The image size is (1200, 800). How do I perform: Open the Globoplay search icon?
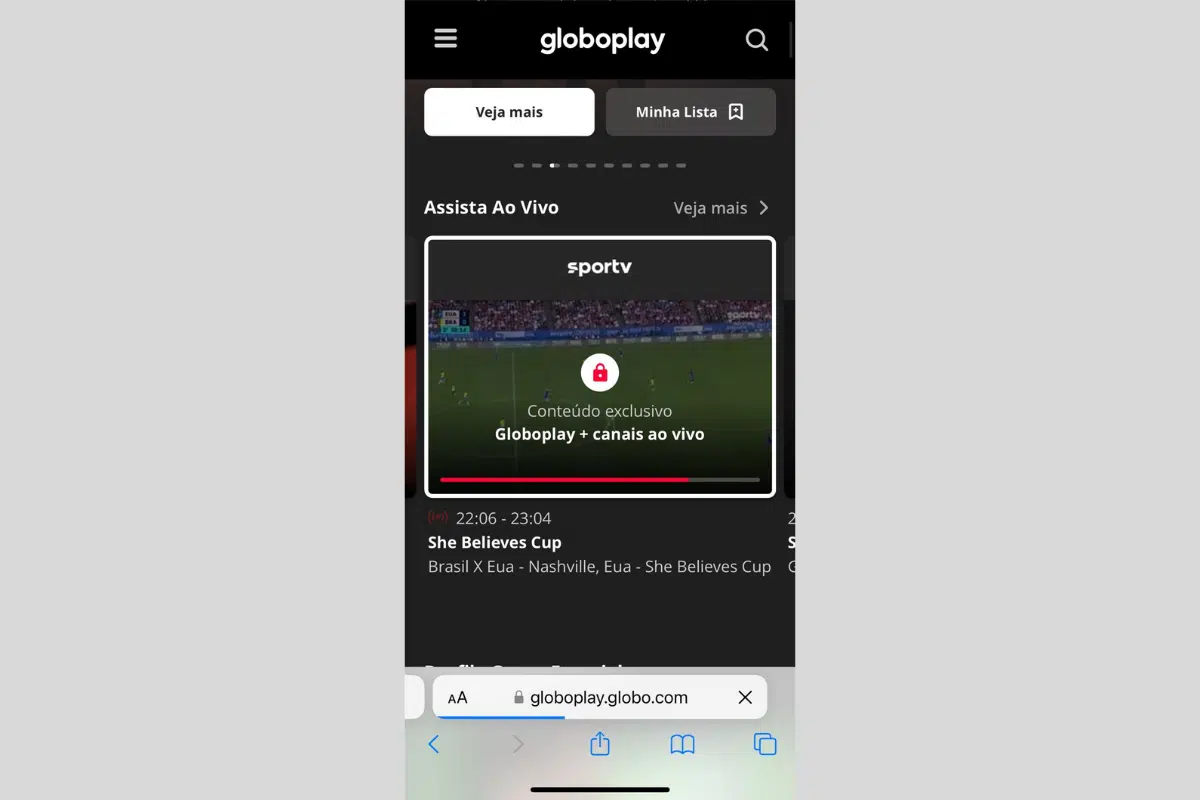[757, 40]
